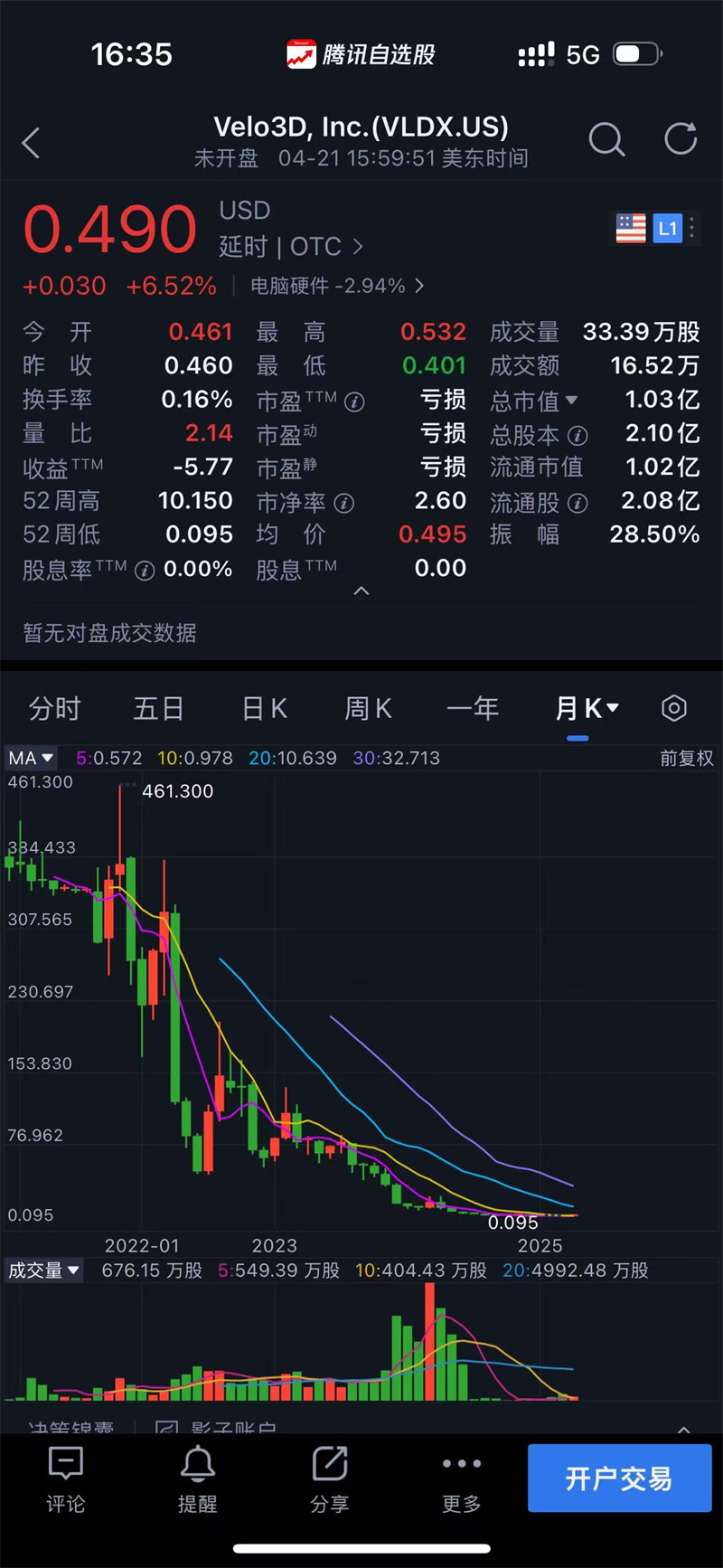The image size is (723, 1568).
Task: Show the 日K candlestick chart
Action: [264, 709]
